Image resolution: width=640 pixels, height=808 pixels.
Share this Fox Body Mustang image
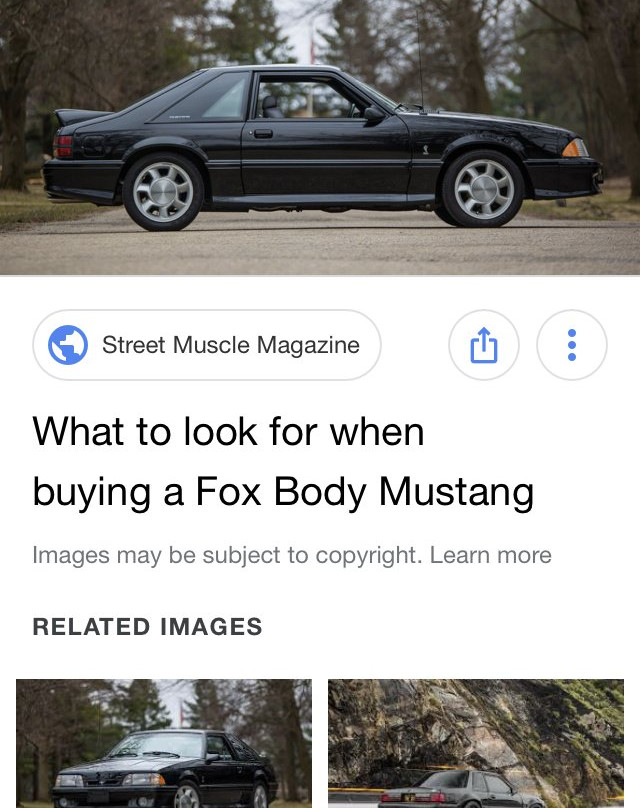coord(483,345)
